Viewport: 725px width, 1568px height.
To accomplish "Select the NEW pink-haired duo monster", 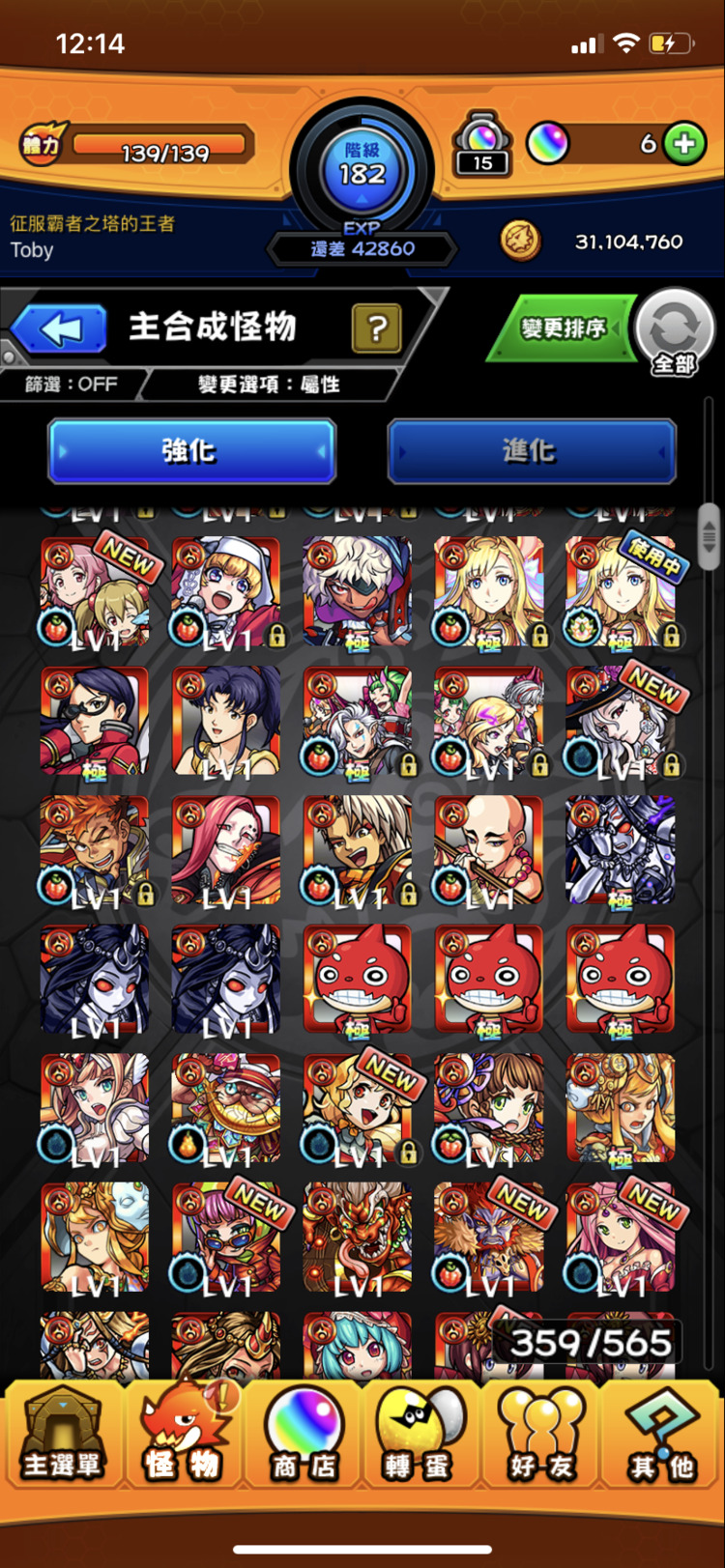I will pyautogui.click(x=94, y=592).
